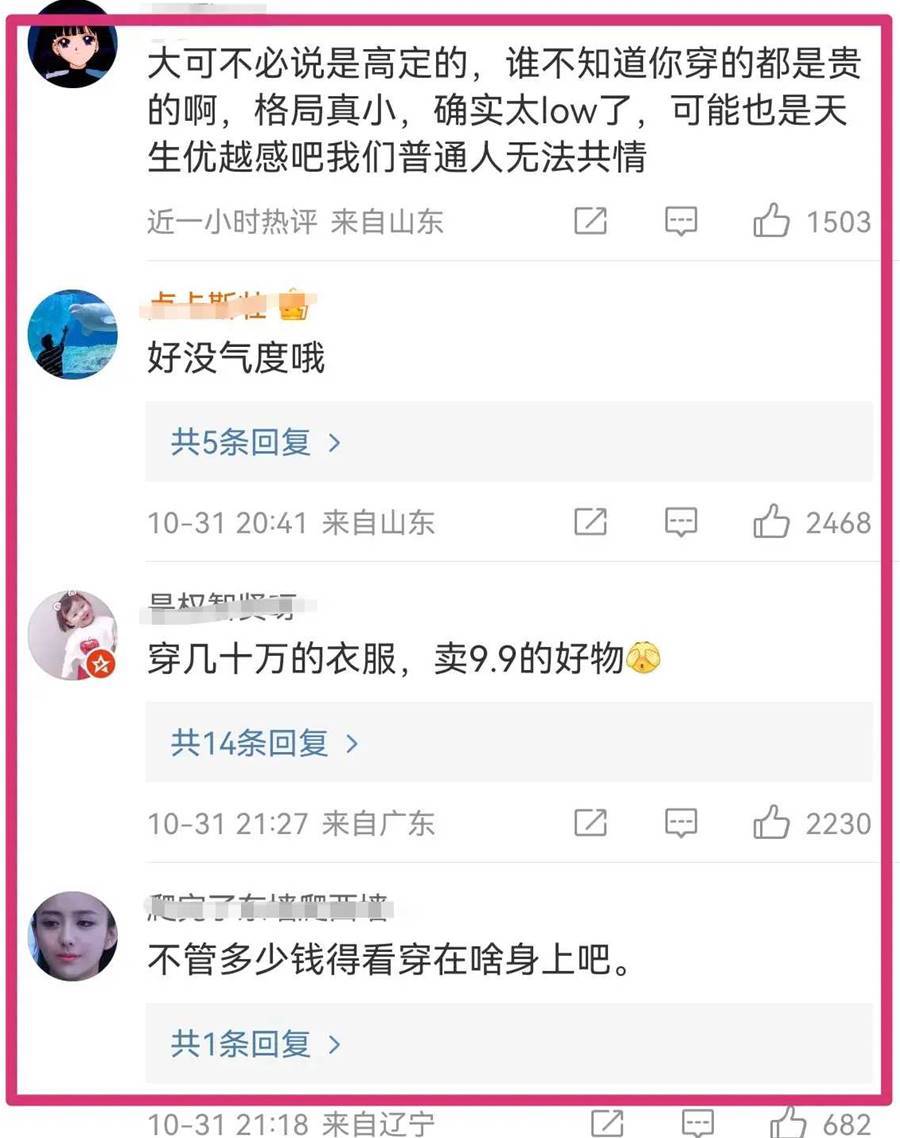This screenshot has width=900, height=1138.
Task: Reply to the comment with 1503 likes
Action: pyautogui.click(x=681, y=221)
